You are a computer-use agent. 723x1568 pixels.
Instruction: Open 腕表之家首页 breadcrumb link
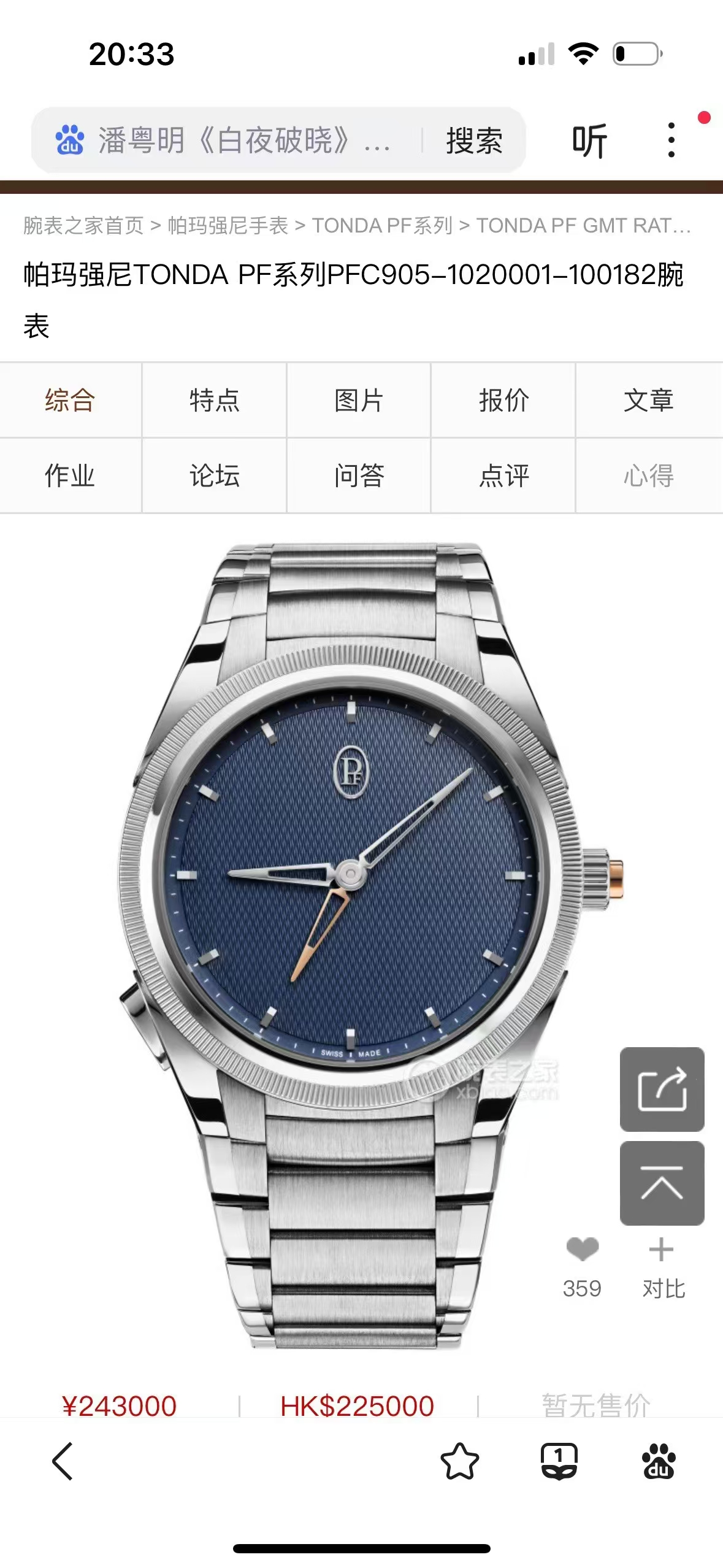point(83,226)
